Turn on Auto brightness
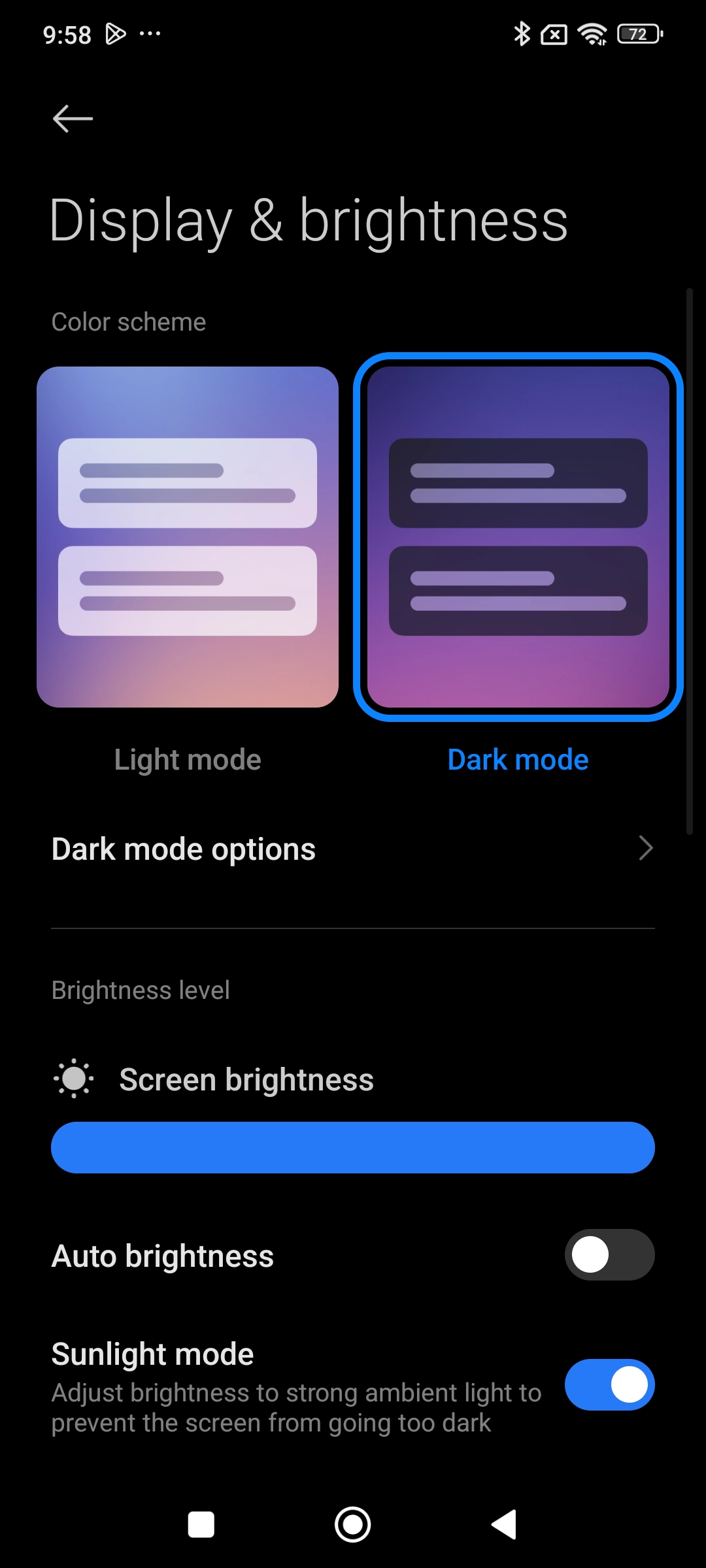Image resolution: width=706 pixels, height=1568 pixels. (609, 1255)
